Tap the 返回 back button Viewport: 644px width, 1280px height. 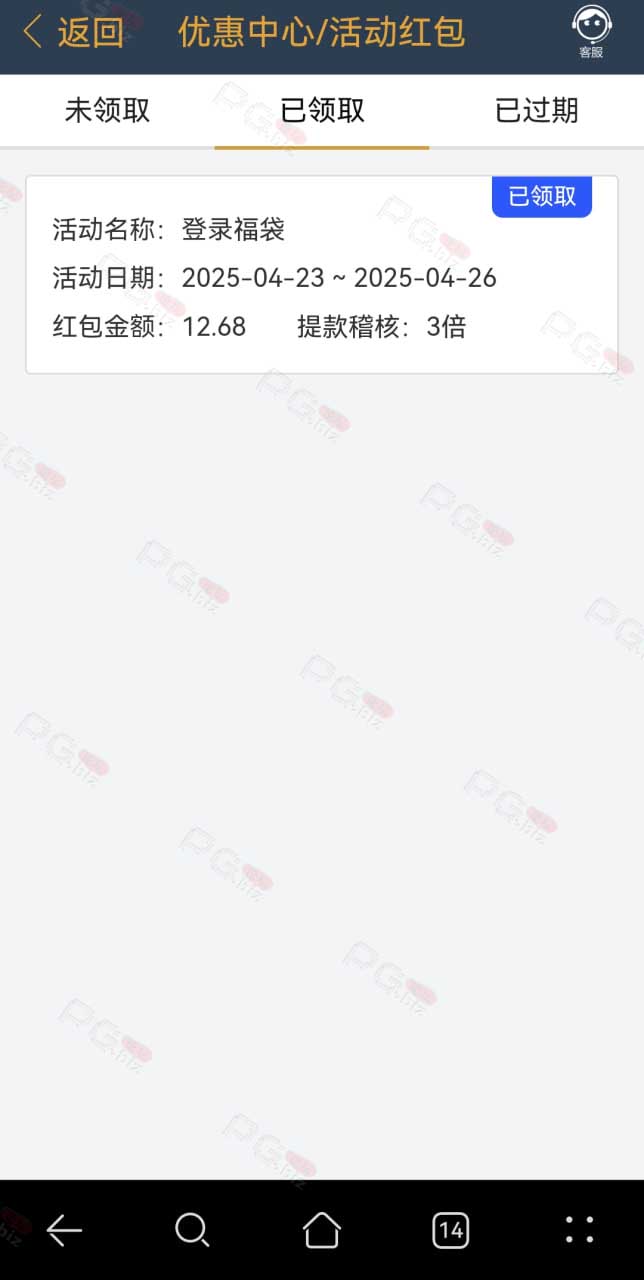(x=73, y=32)
